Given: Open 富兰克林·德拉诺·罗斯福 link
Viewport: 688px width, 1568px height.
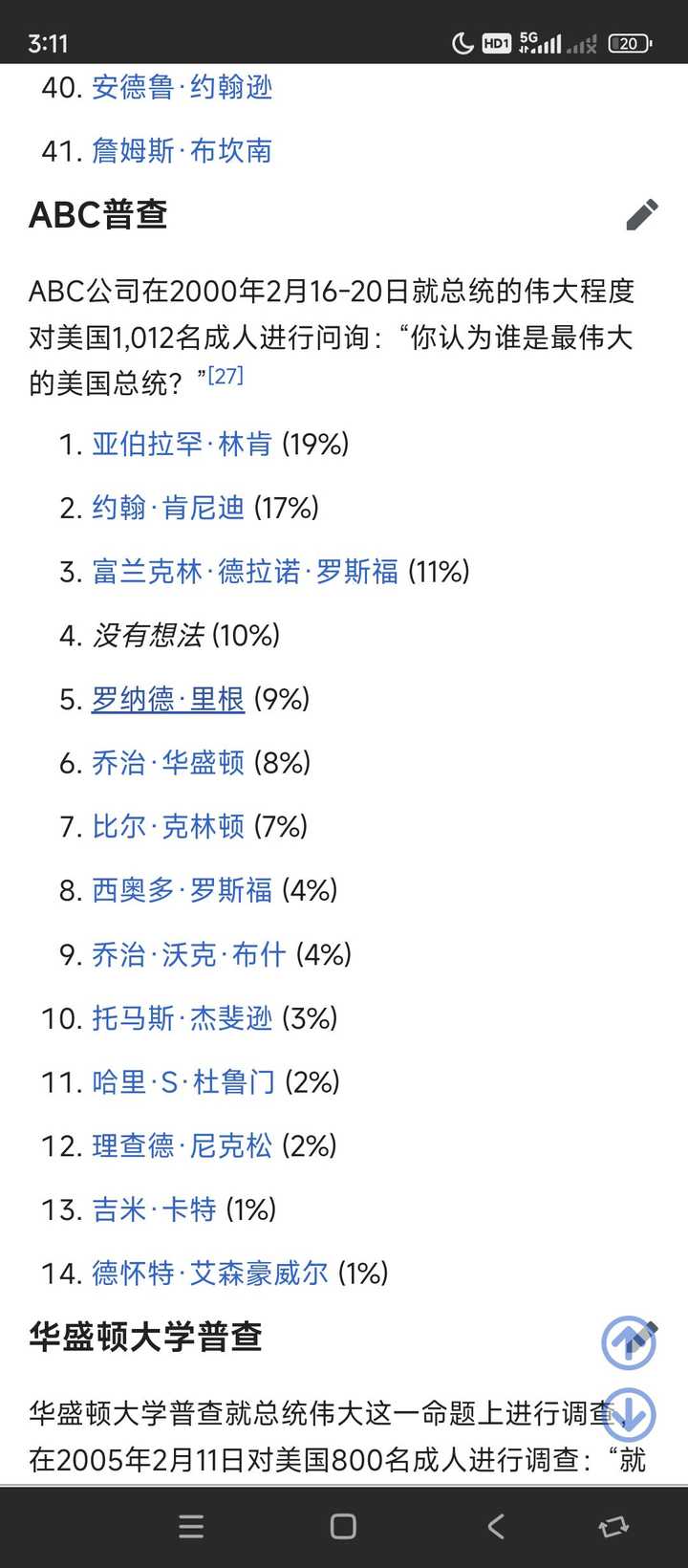Looking at the screenshot, I should click(246, 572).
